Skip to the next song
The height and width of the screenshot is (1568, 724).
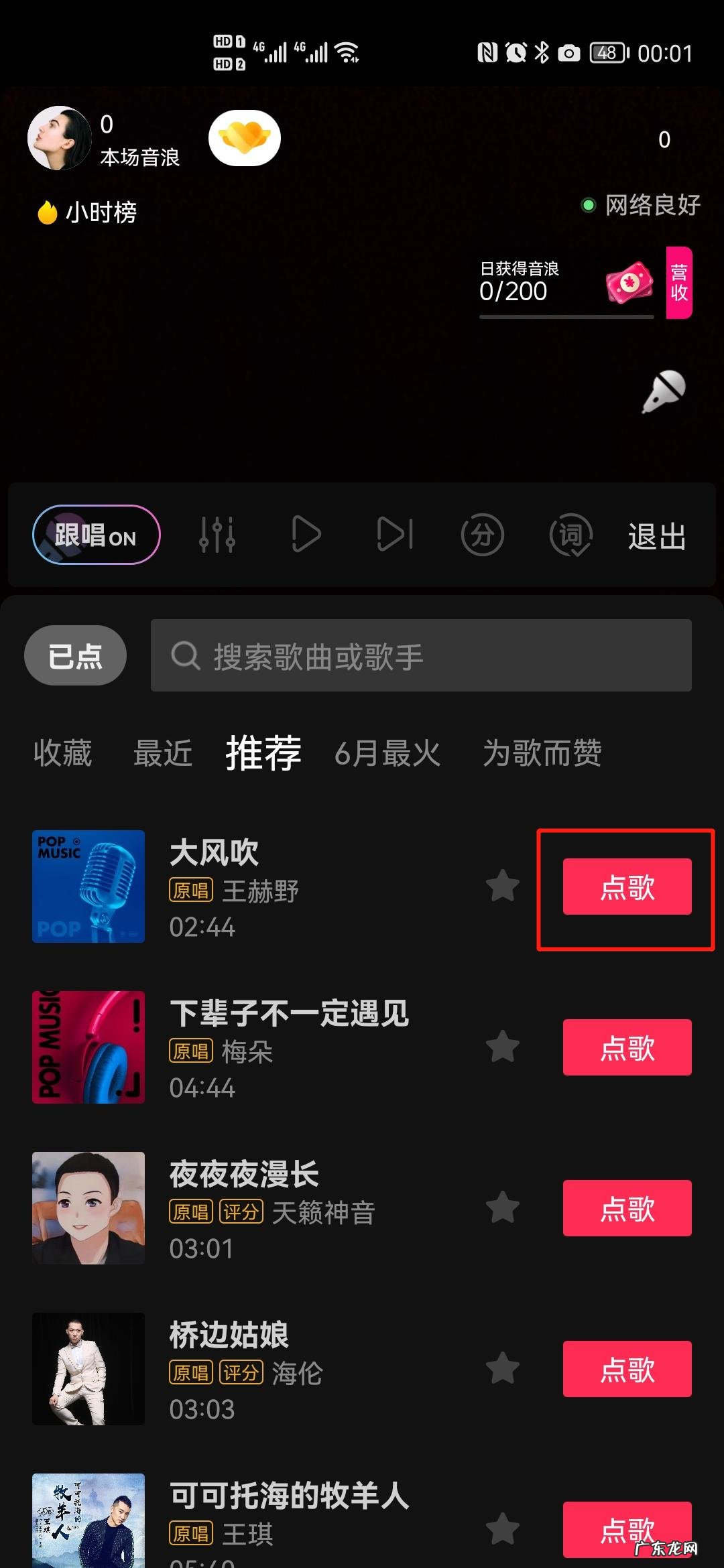click(395, 535)
